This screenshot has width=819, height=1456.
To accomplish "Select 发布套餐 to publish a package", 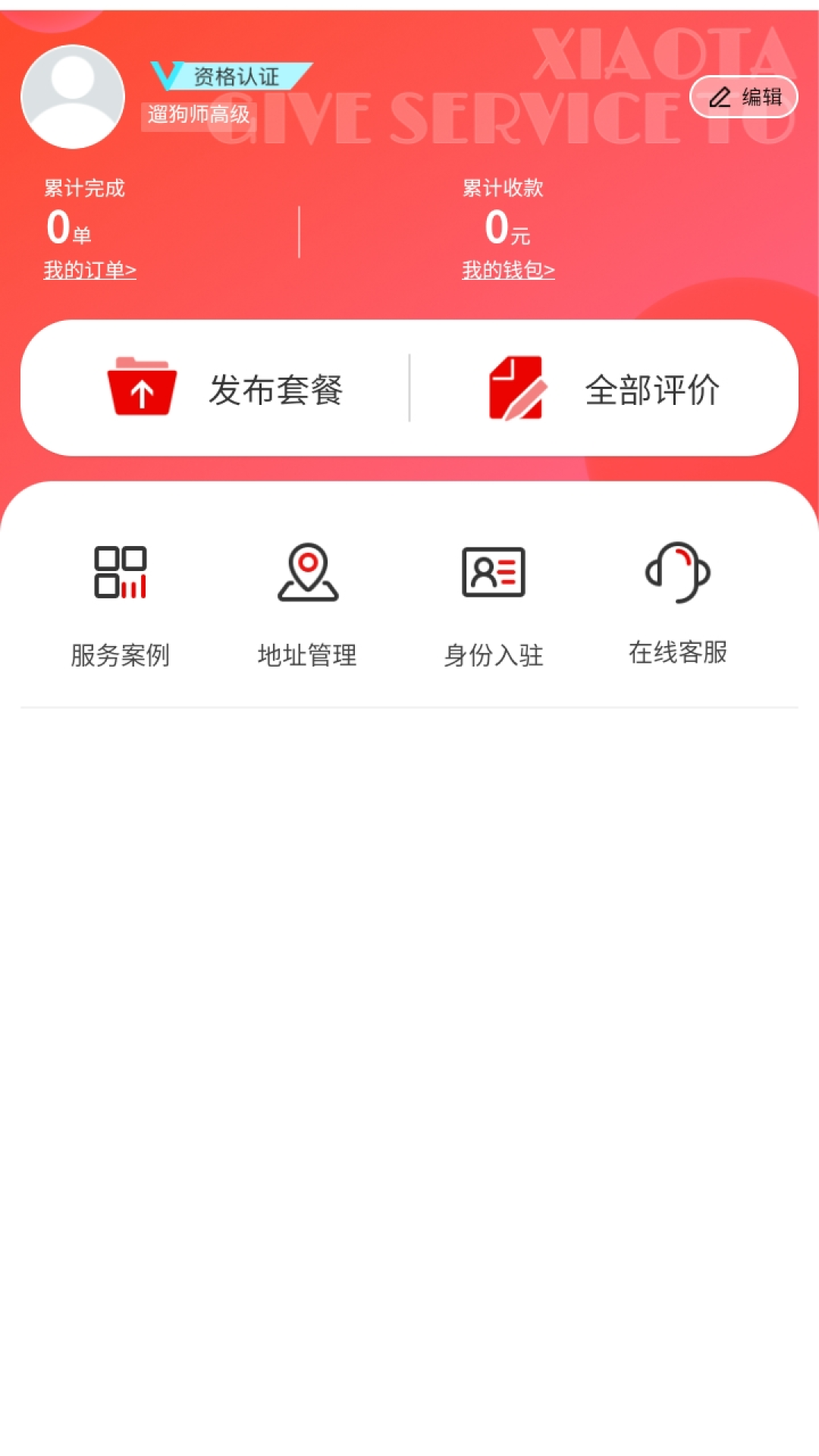I will click(225, 389).
